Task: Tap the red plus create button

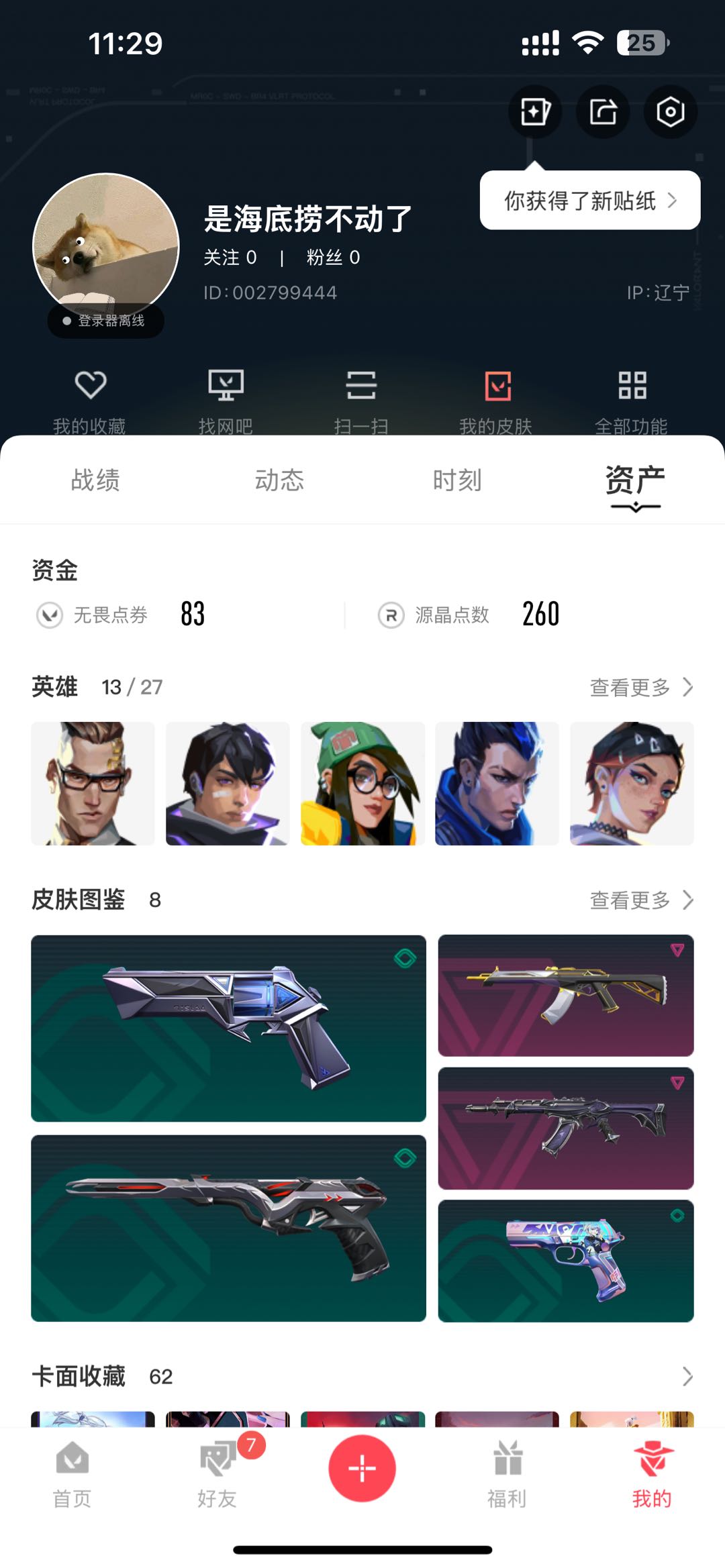Action: (362, 1468)
